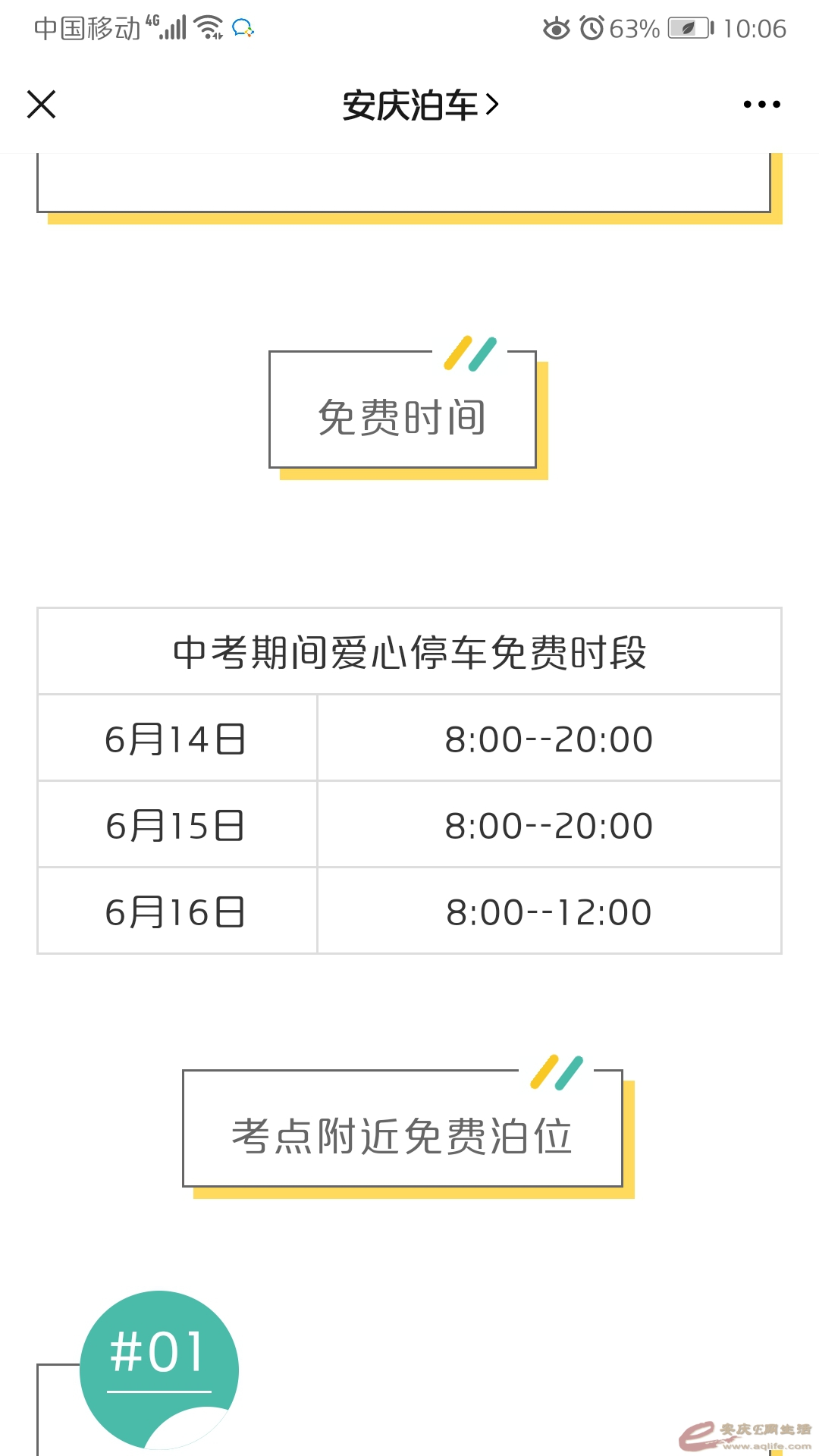
Task: Close the article page
Action: [42, 105]
